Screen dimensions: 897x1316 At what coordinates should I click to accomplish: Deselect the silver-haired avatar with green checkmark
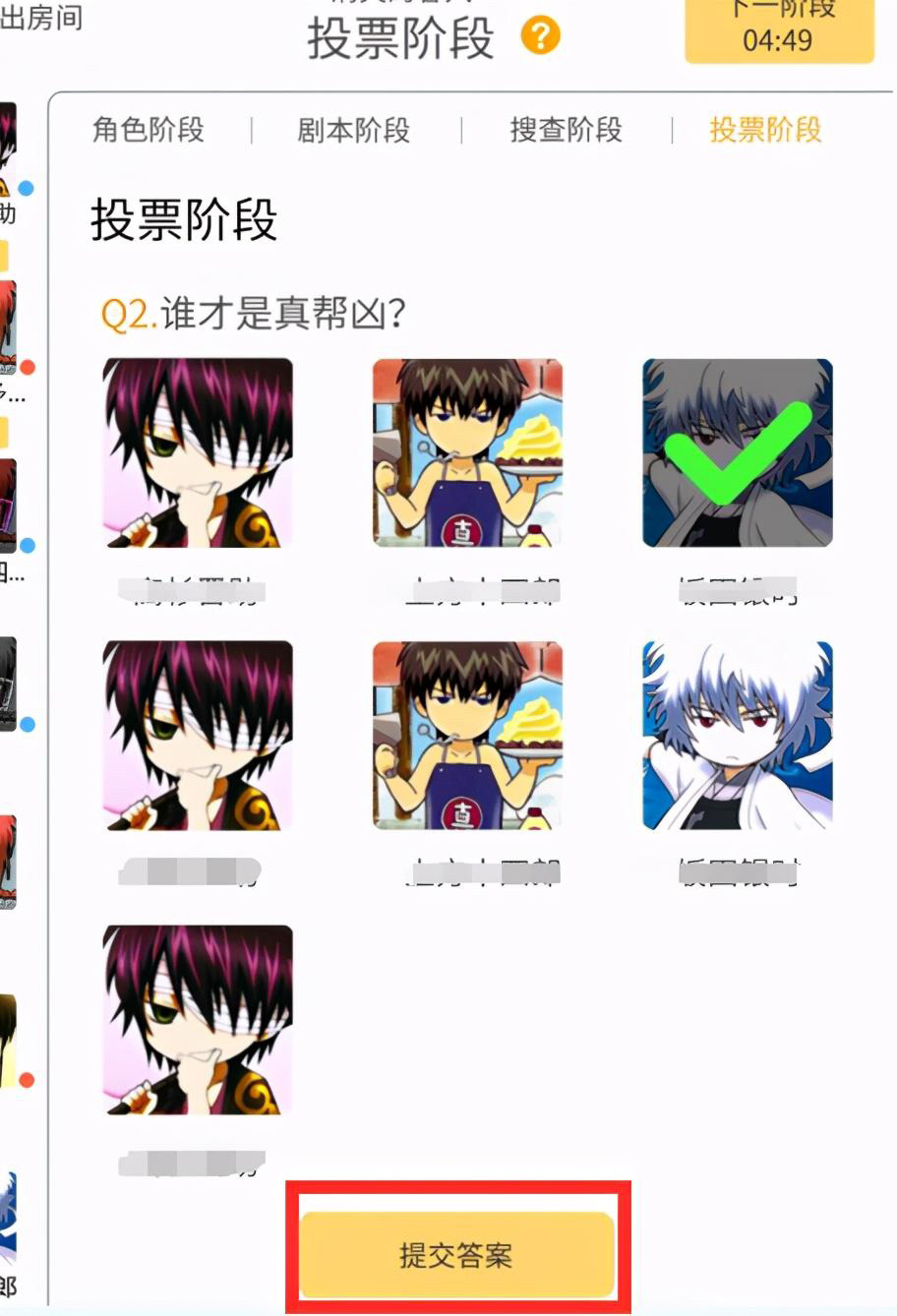point(737,452)
